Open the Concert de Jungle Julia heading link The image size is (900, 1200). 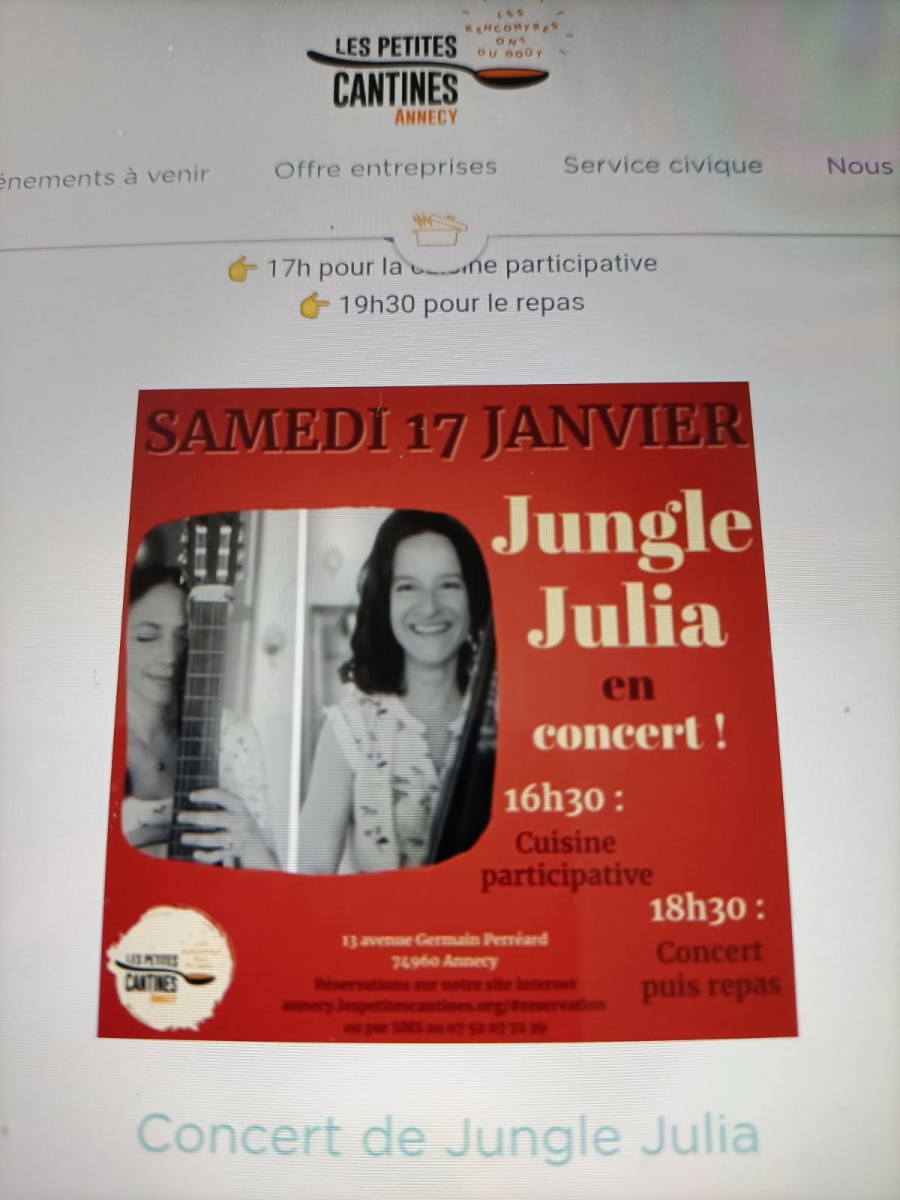449,1135
